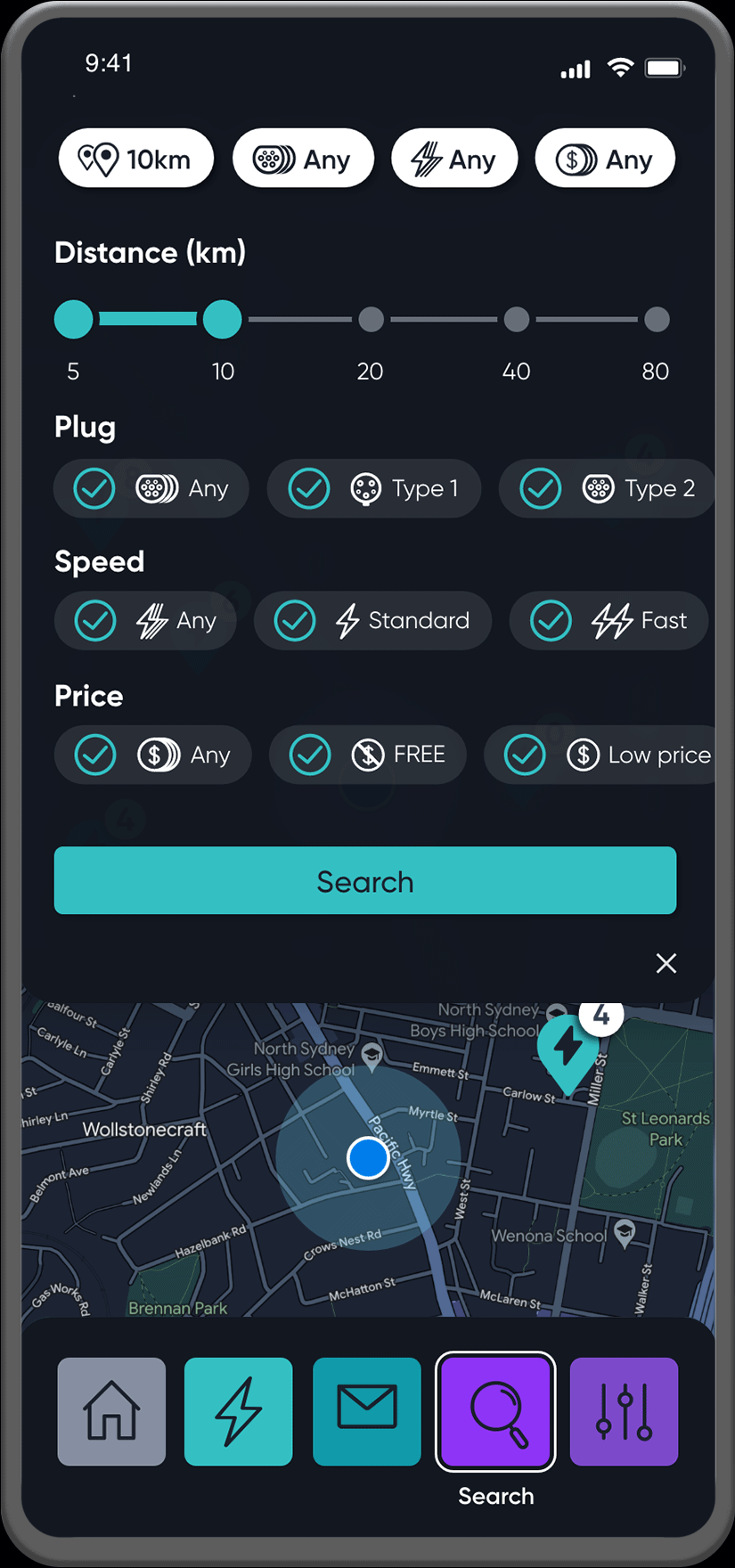Open the sliders settings tab
Screen dimensions: 735x1568
click(x=624, y=1411)
